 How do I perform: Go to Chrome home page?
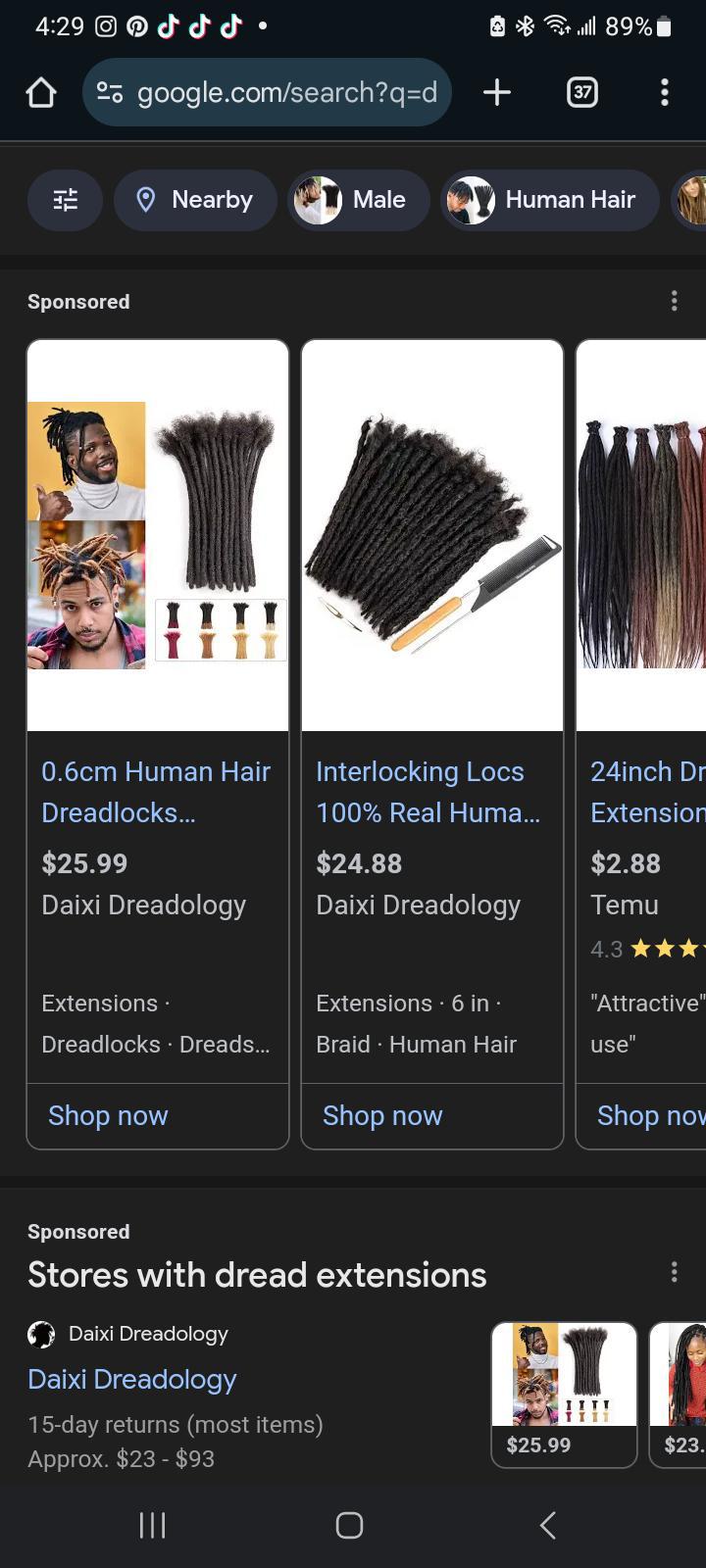point(41,93)
